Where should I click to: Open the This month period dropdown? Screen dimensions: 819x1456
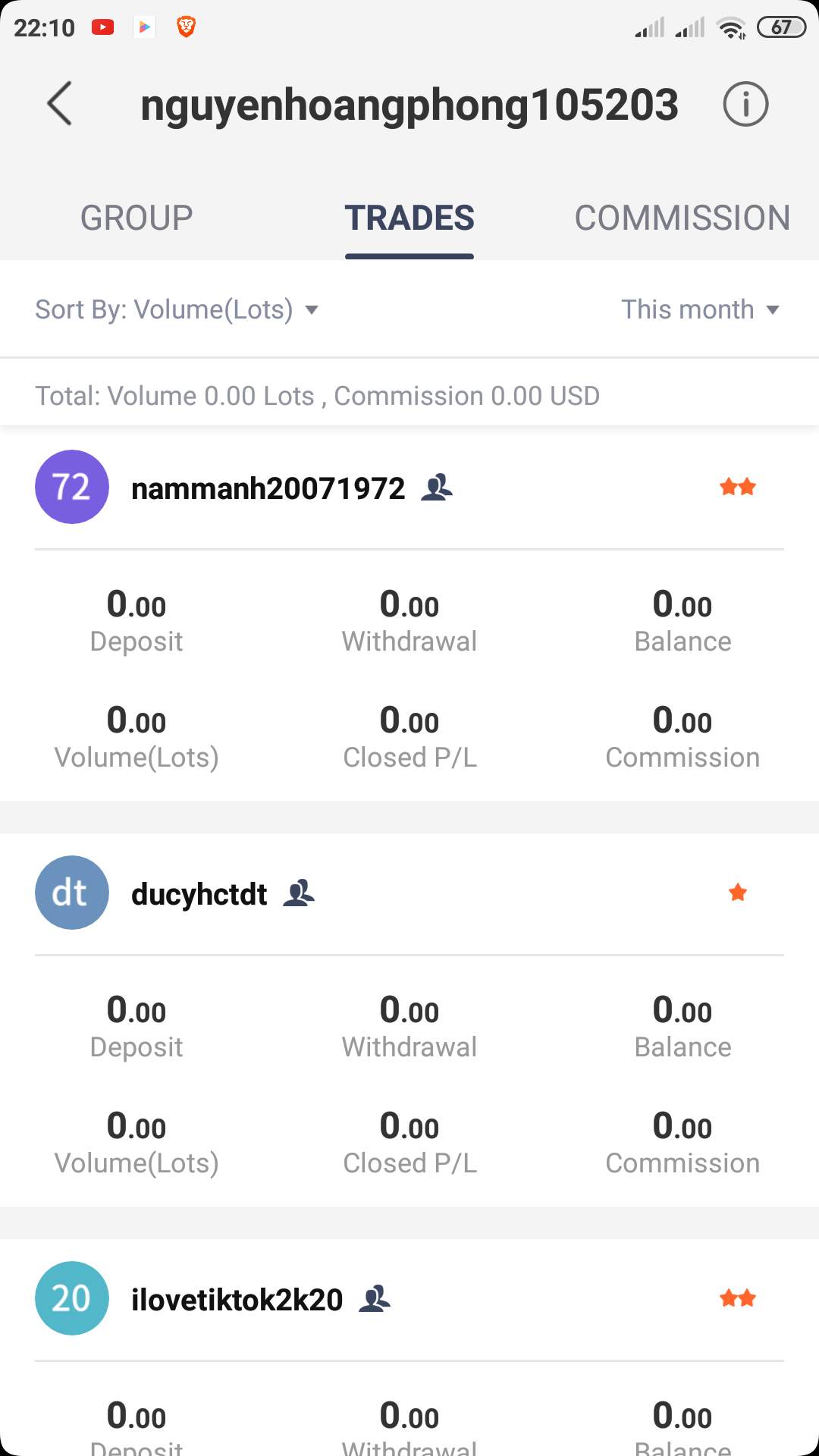701,309
